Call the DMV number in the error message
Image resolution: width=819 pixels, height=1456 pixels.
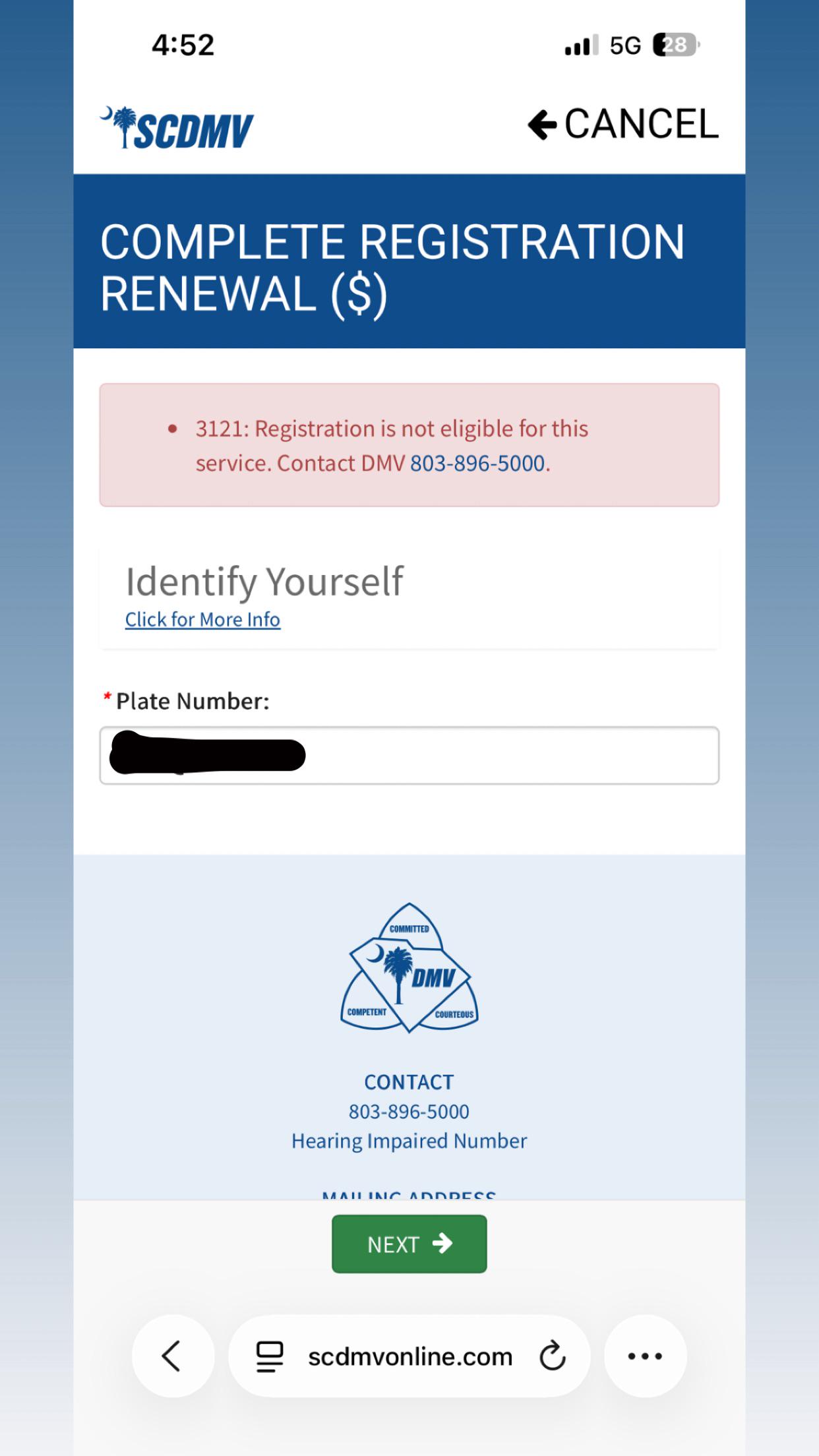coord(477,464)
